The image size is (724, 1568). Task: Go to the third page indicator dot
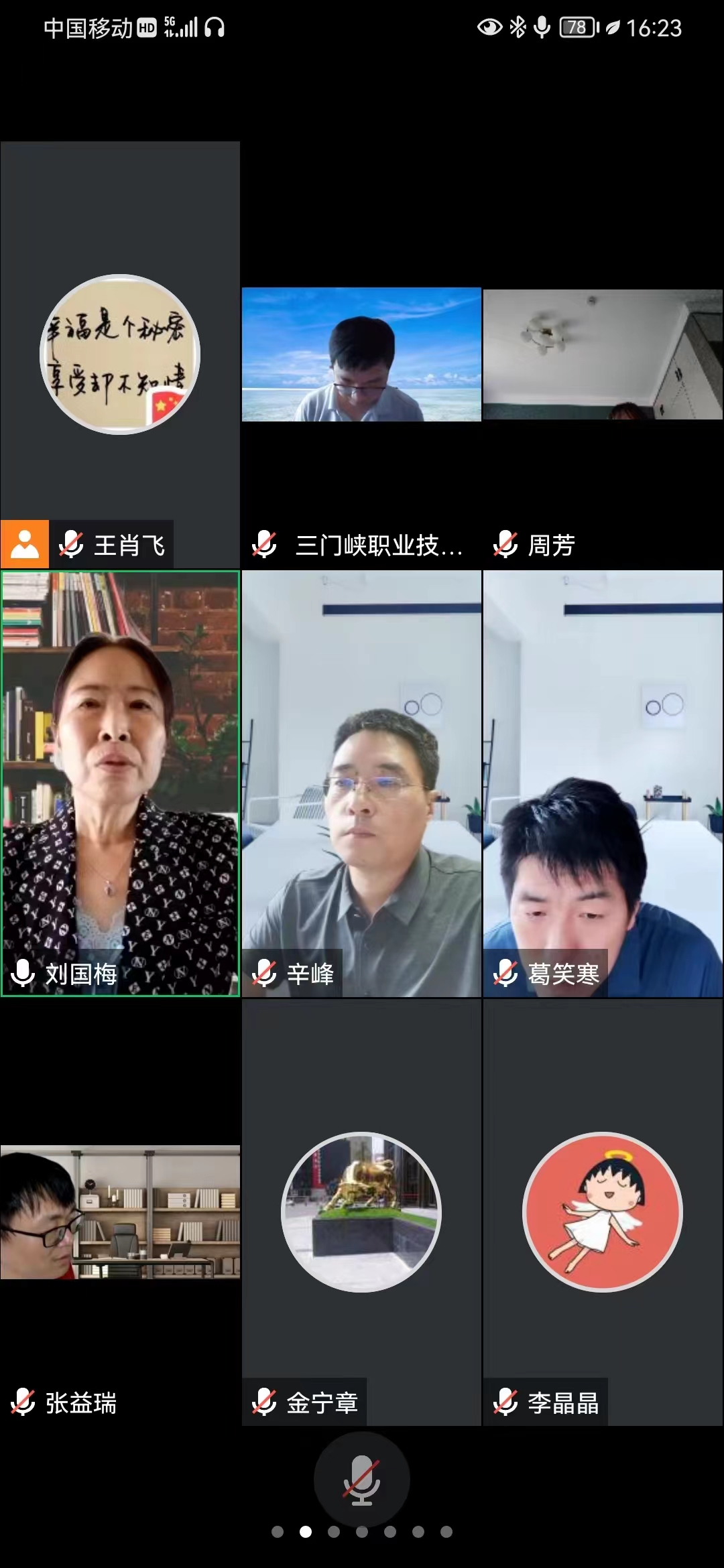point(334,1532)
